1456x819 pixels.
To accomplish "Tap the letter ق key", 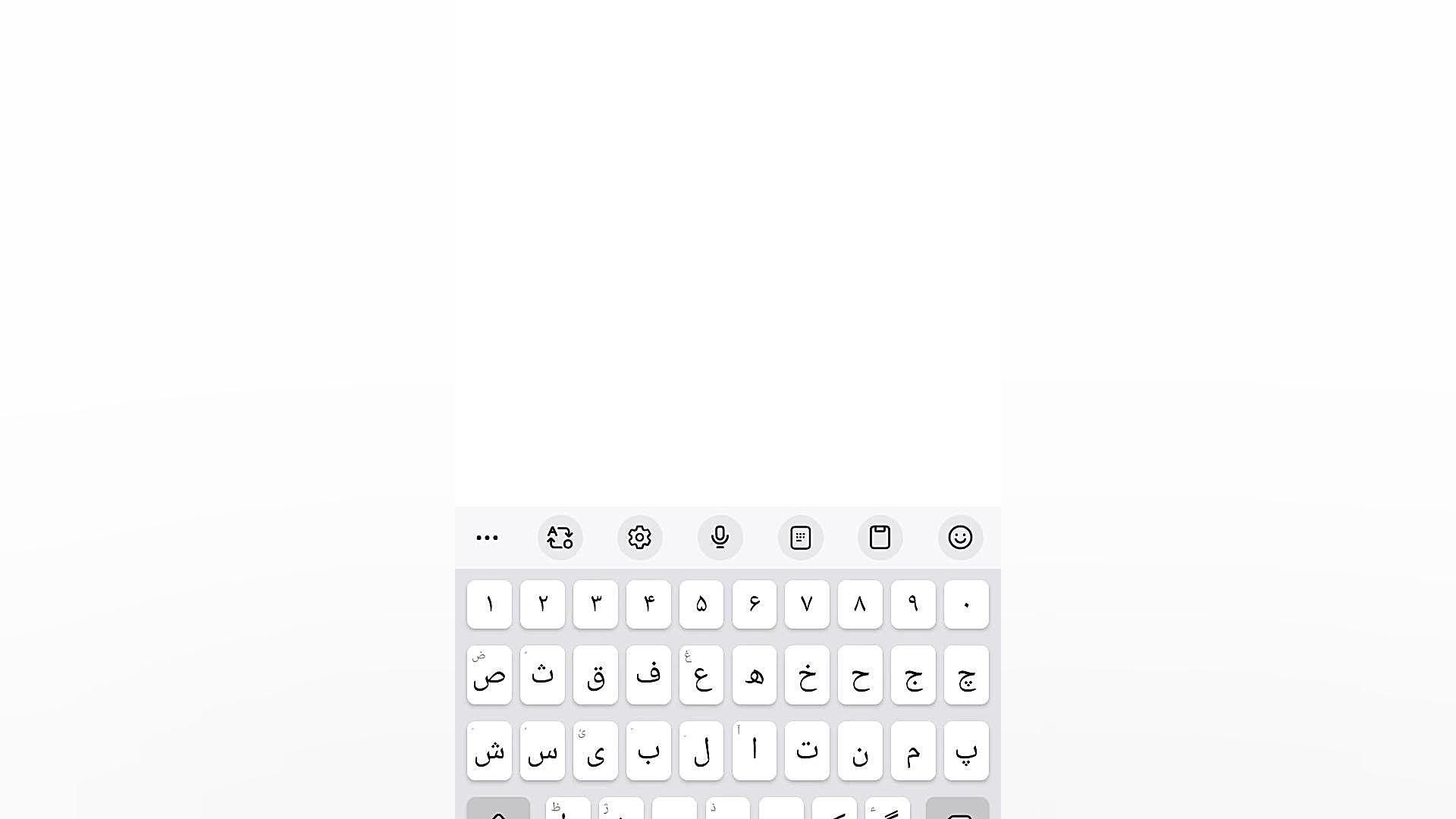I will tap(595, 675).
